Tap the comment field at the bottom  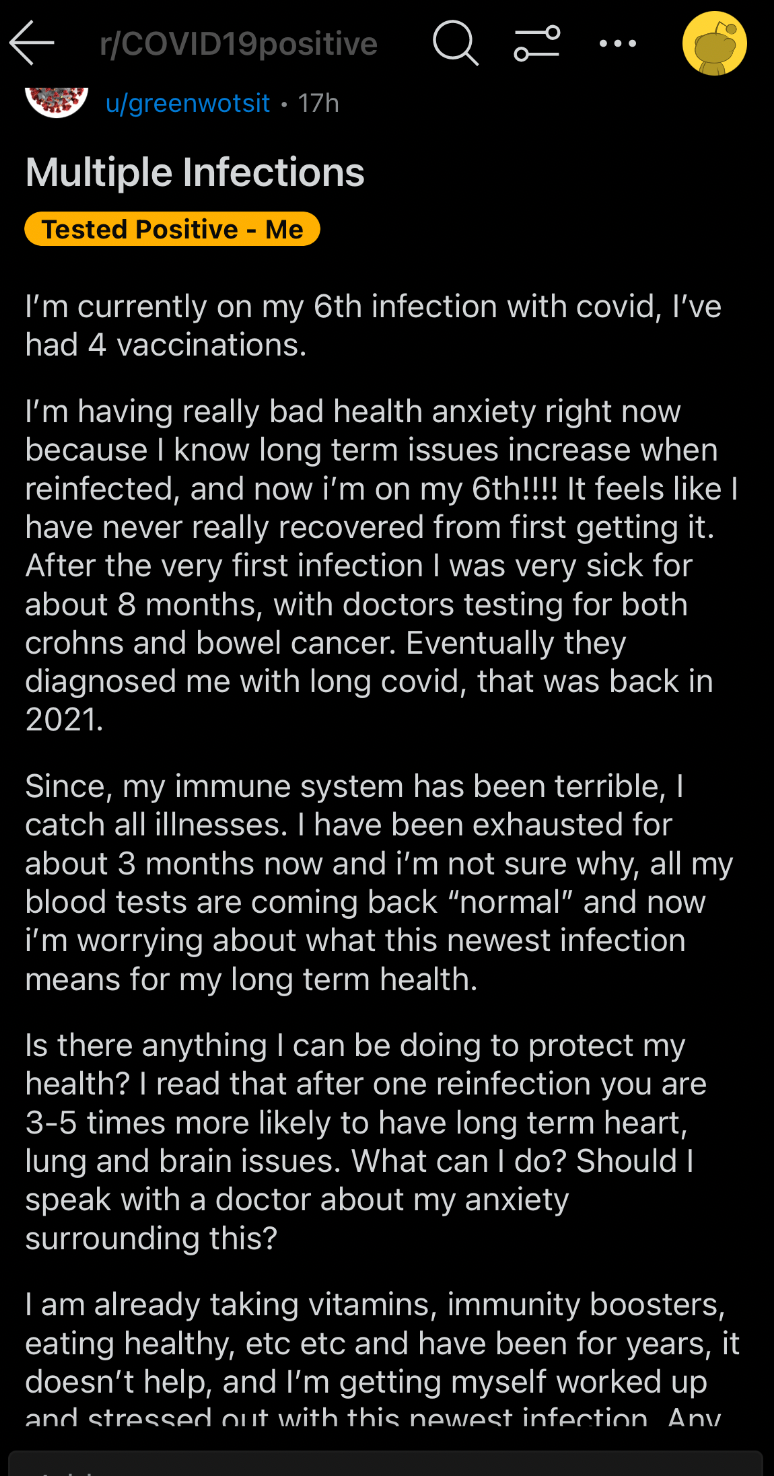(x=386, y=1464)
